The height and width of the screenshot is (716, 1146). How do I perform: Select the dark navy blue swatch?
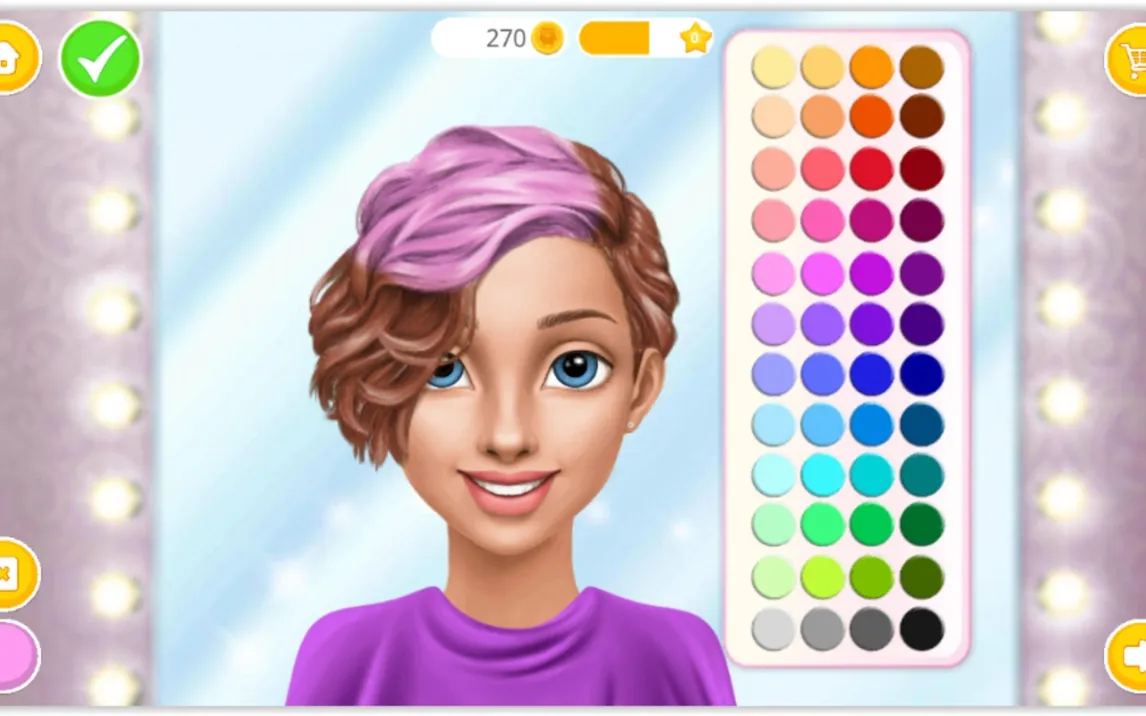(x=921, y=374)
